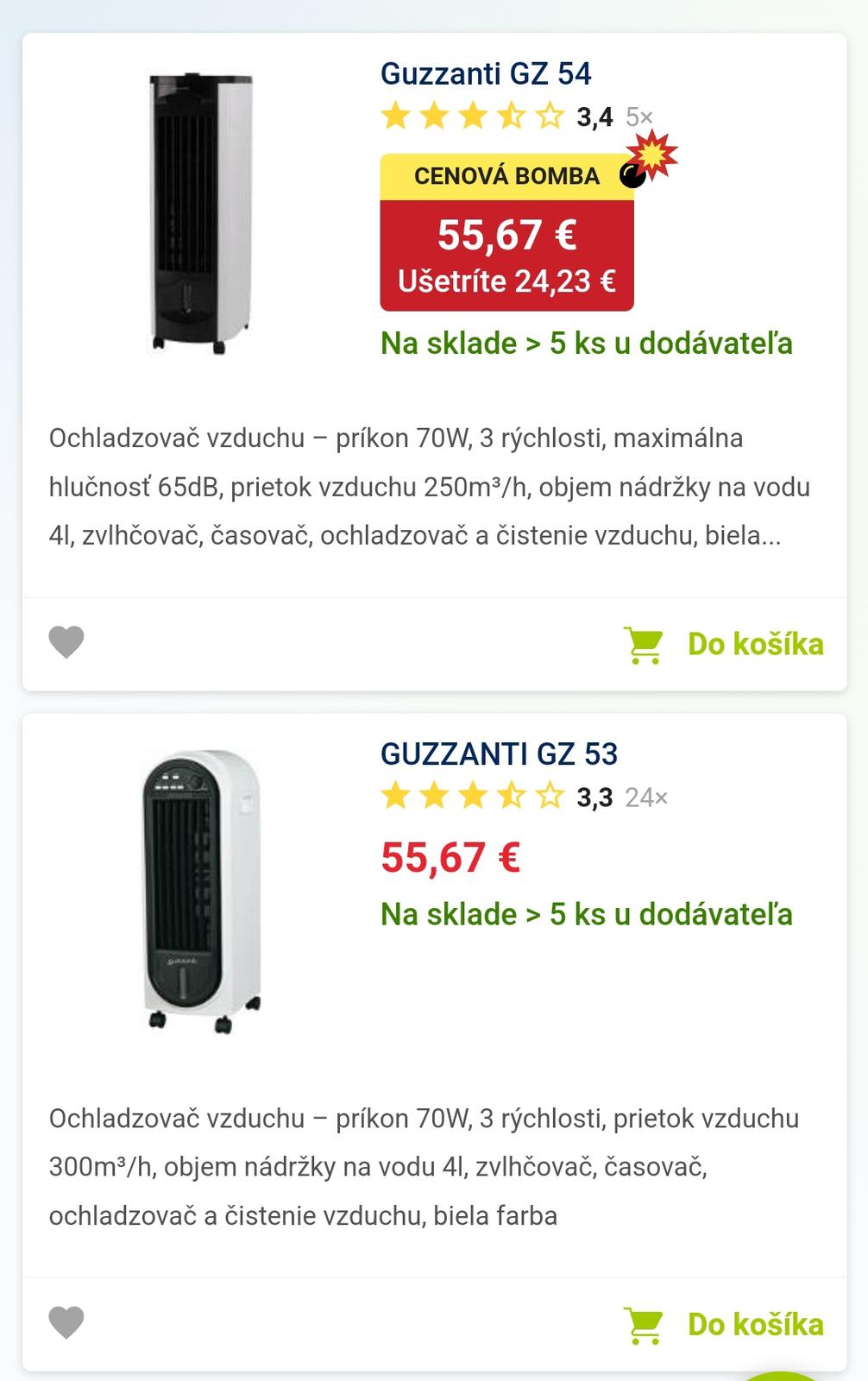The image size is (868, 1381).
Task: View the Guzzanti GZ 54 product image
Action: 201,213
